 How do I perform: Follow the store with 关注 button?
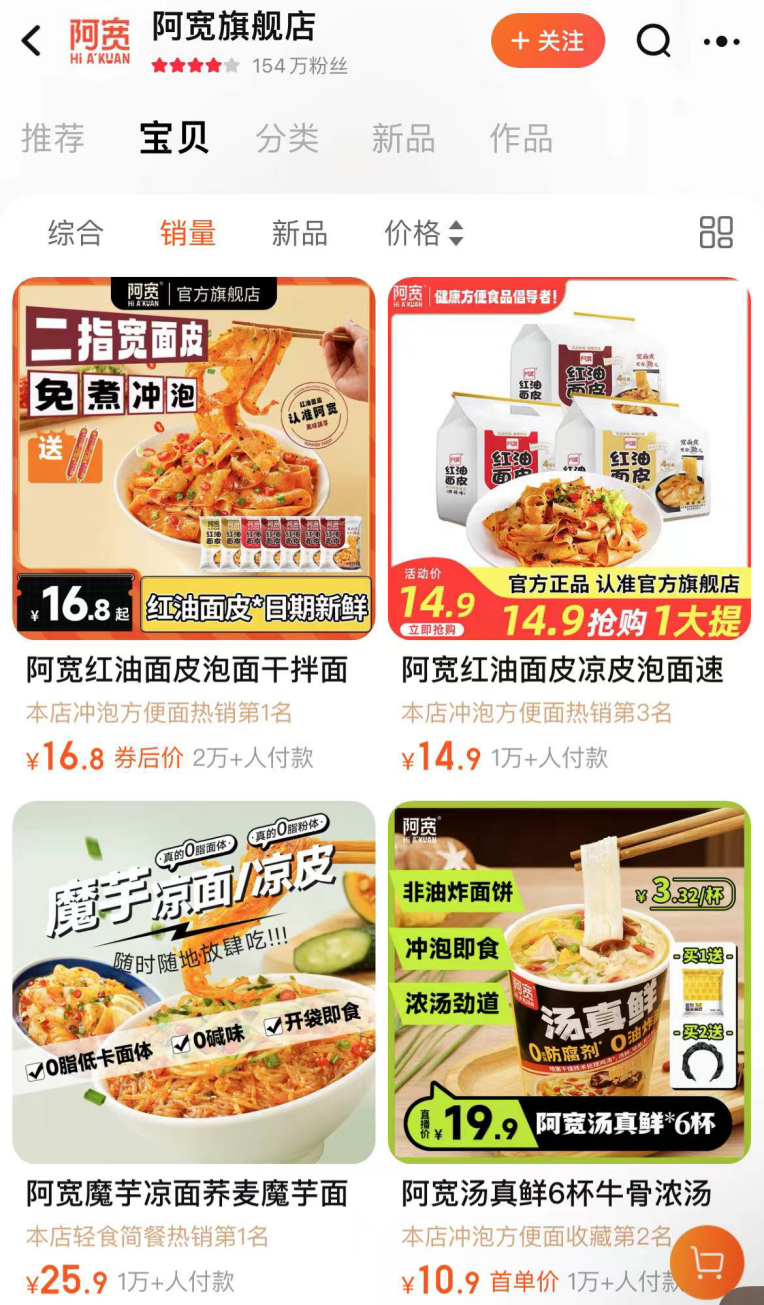pos(548,41)
